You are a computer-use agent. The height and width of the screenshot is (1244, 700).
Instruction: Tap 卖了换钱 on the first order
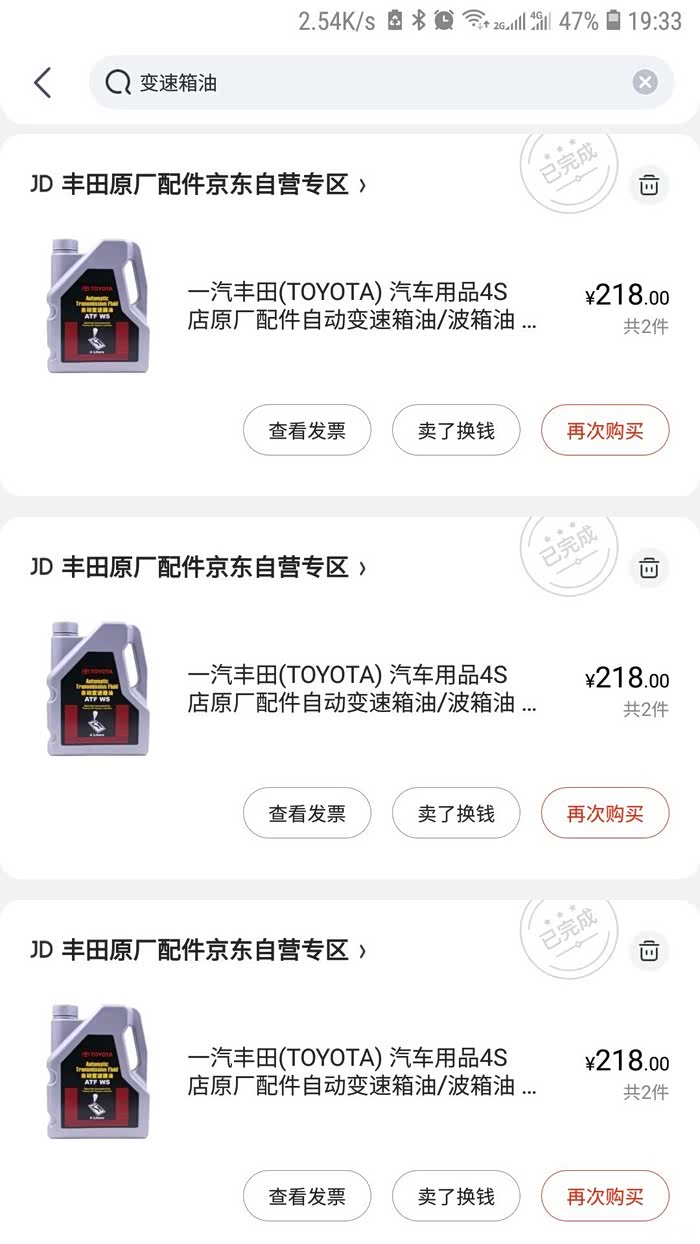456,431
